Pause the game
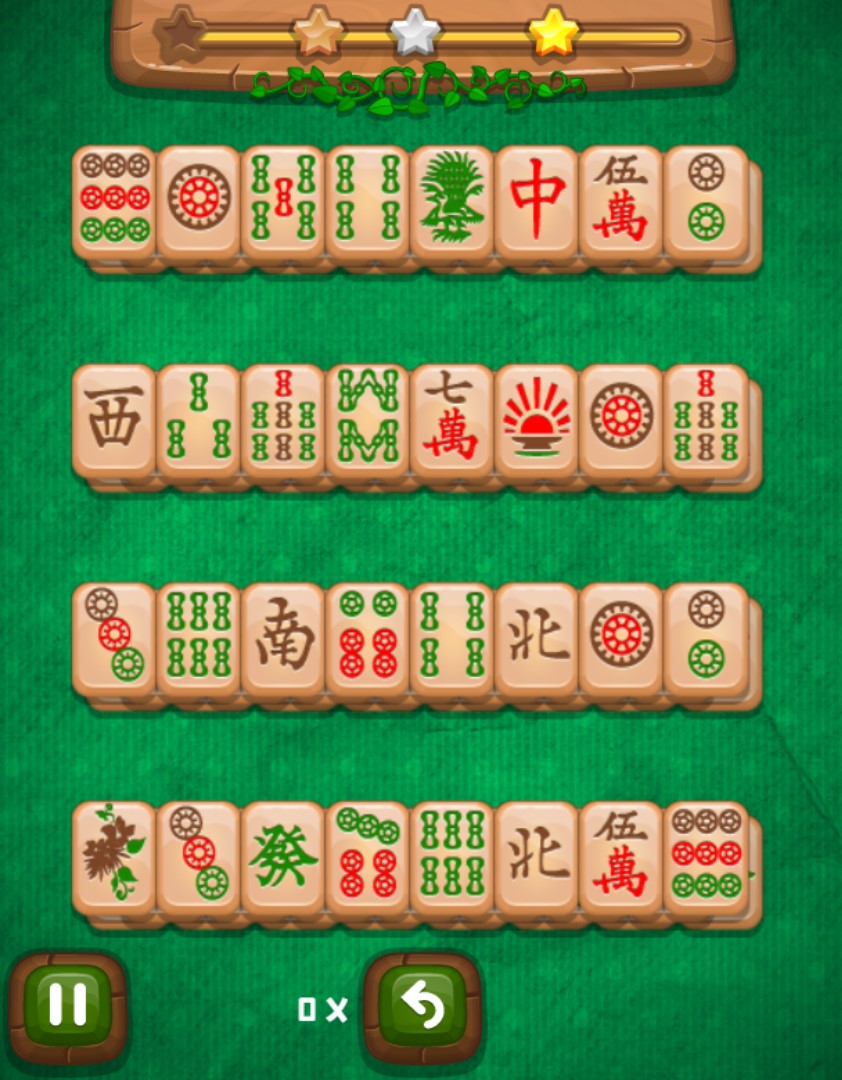This screenshot has width=842, height=1080. coord(67,1004)
